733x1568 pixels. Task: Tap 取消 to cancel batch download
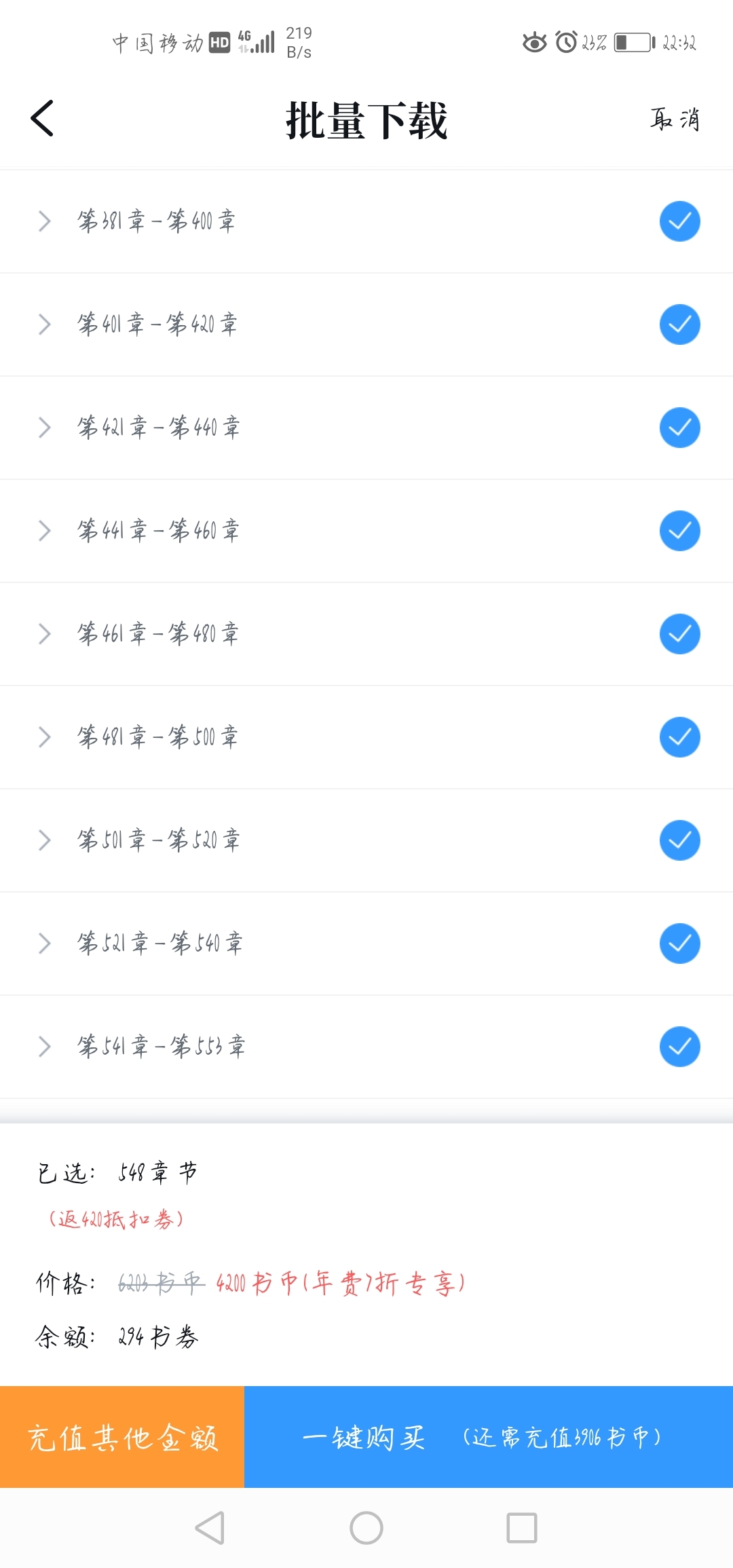[674, 119]
